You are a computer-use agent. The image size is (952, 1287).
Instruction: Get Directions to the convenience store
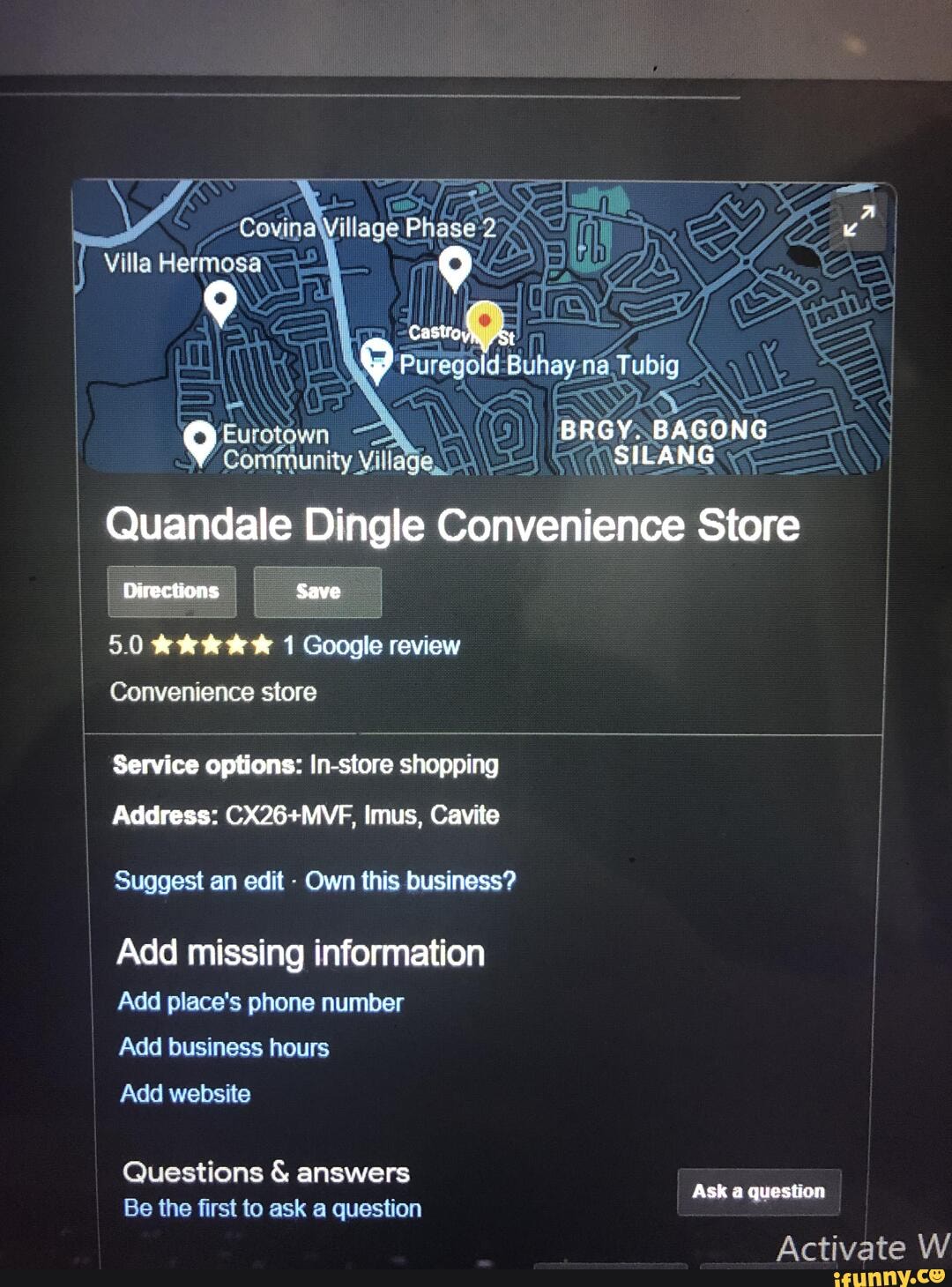point(172,591)
